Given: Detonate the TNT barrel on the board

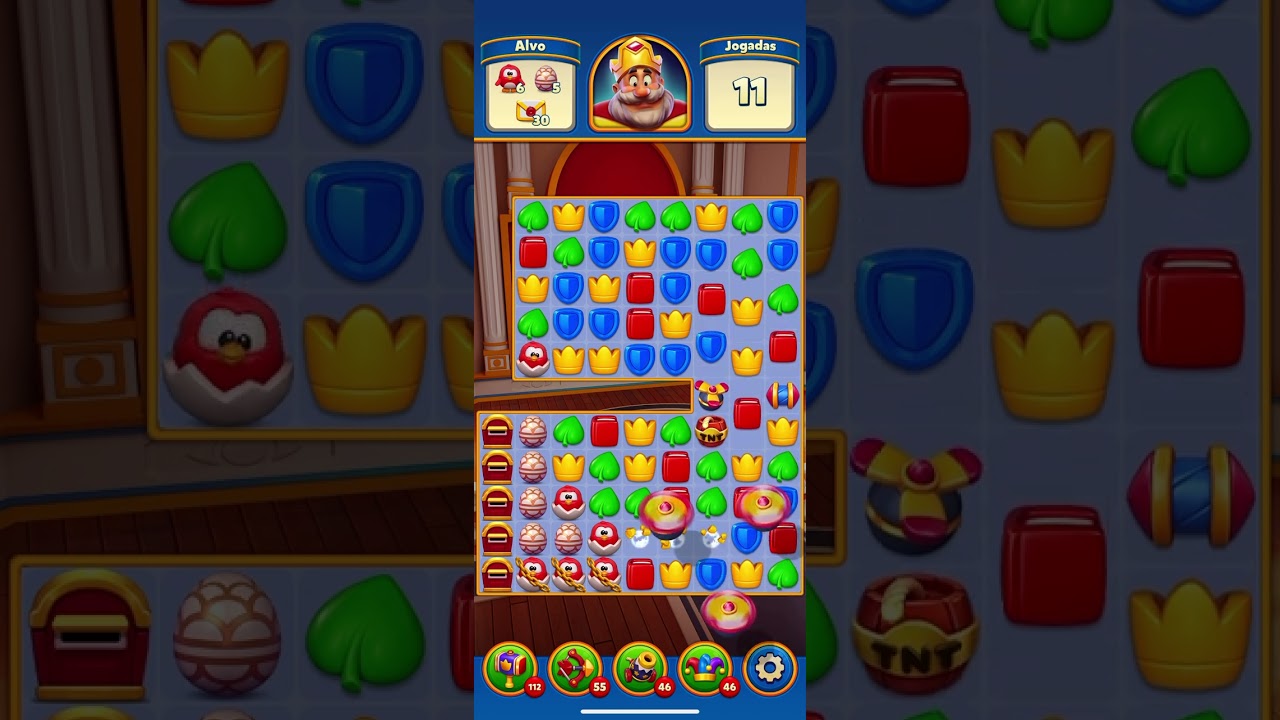Looking at the screenshot, I should pos(711,431).
